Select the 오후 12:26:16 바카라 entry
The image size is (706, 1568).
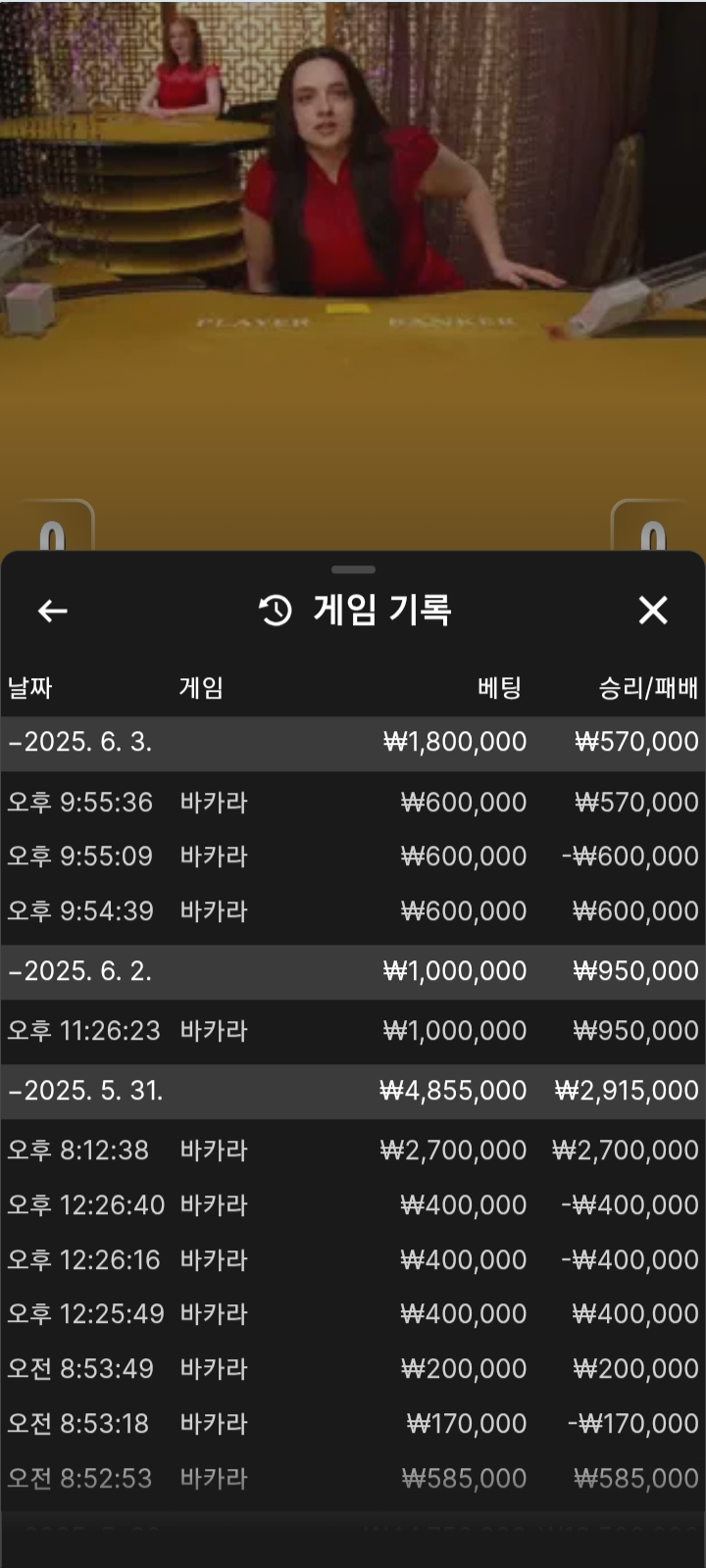pos(353,1260)
